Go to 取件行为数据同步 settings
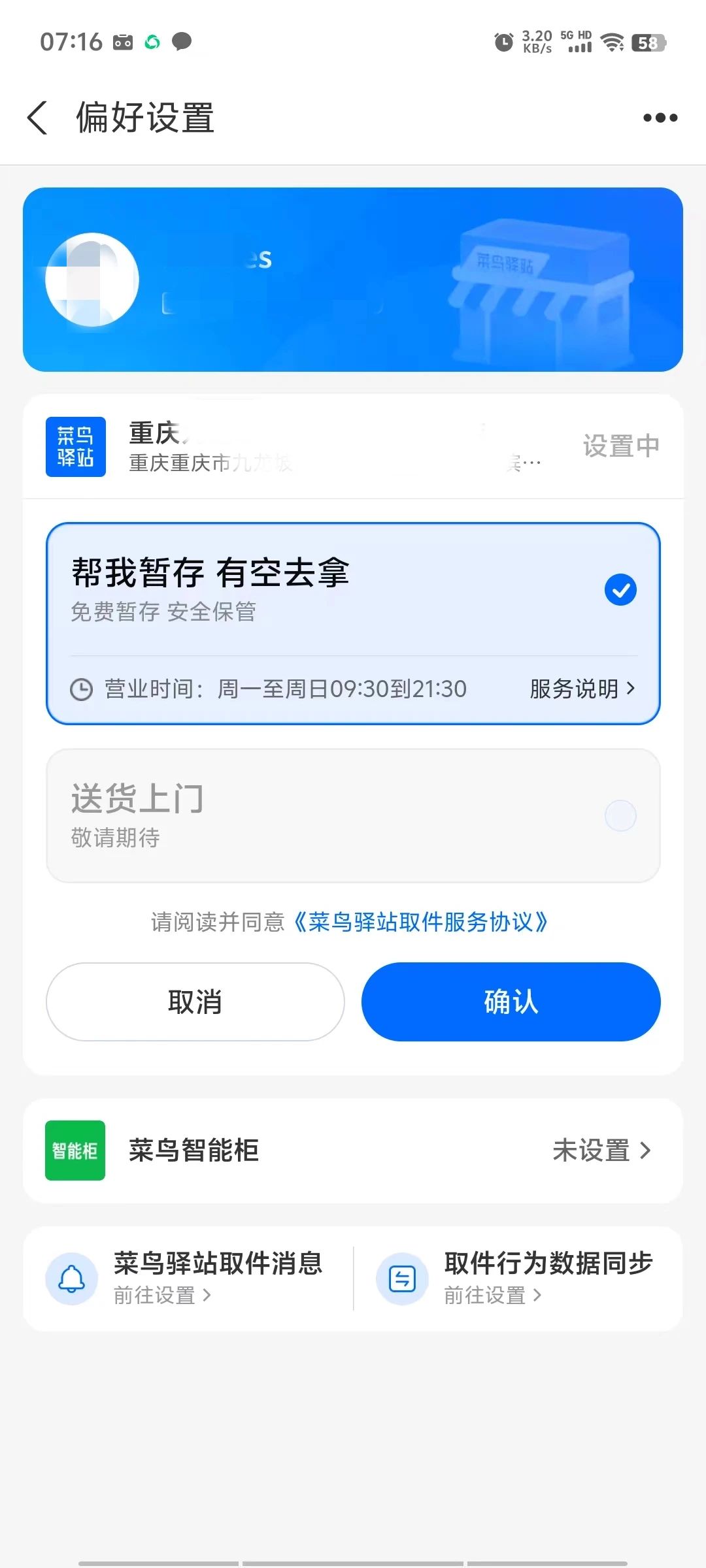The height and width of the screenshot is (1568, 706). pyautogui.click(x=518, y=1278)
